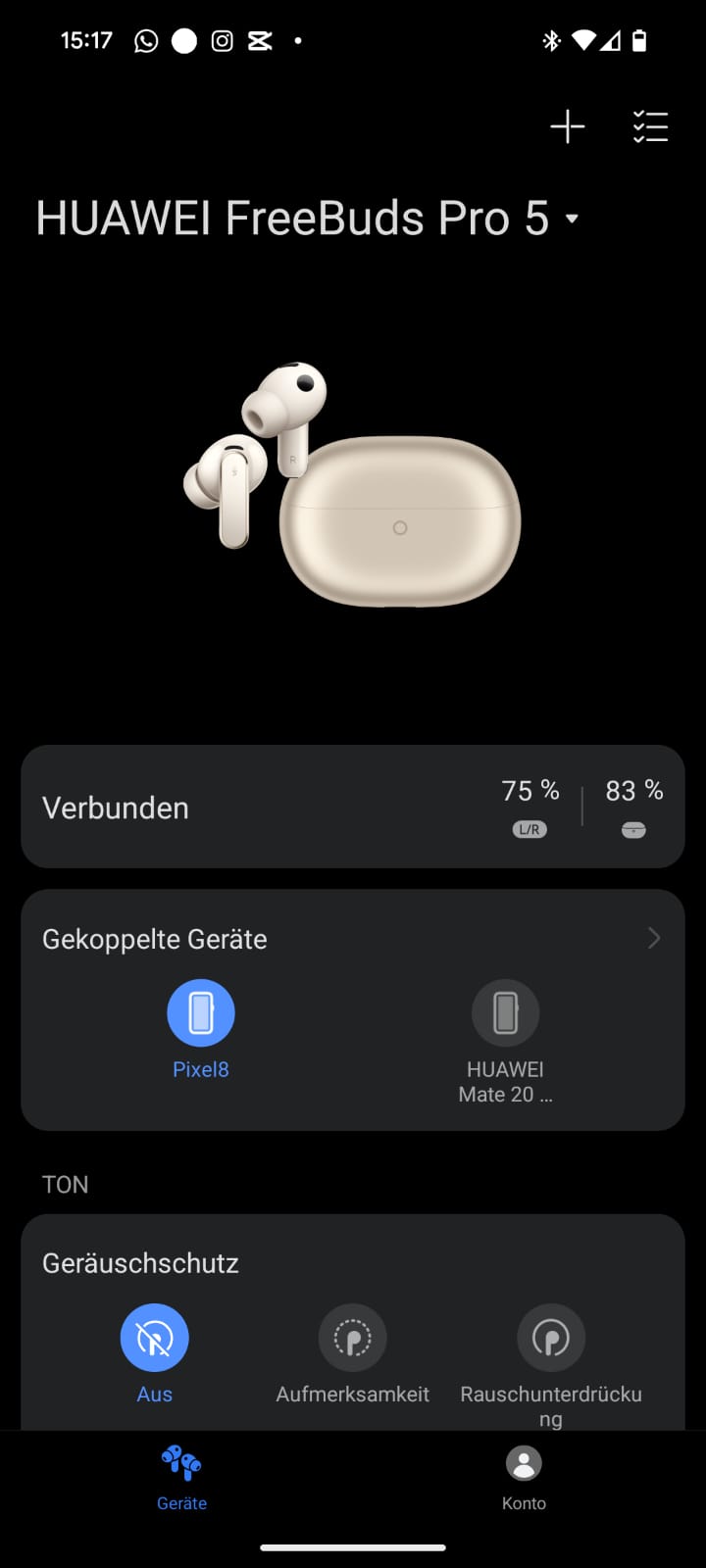Go to the Konto tab
The height and width of the screenshot is (1568, 706).
click(524, 1477)
